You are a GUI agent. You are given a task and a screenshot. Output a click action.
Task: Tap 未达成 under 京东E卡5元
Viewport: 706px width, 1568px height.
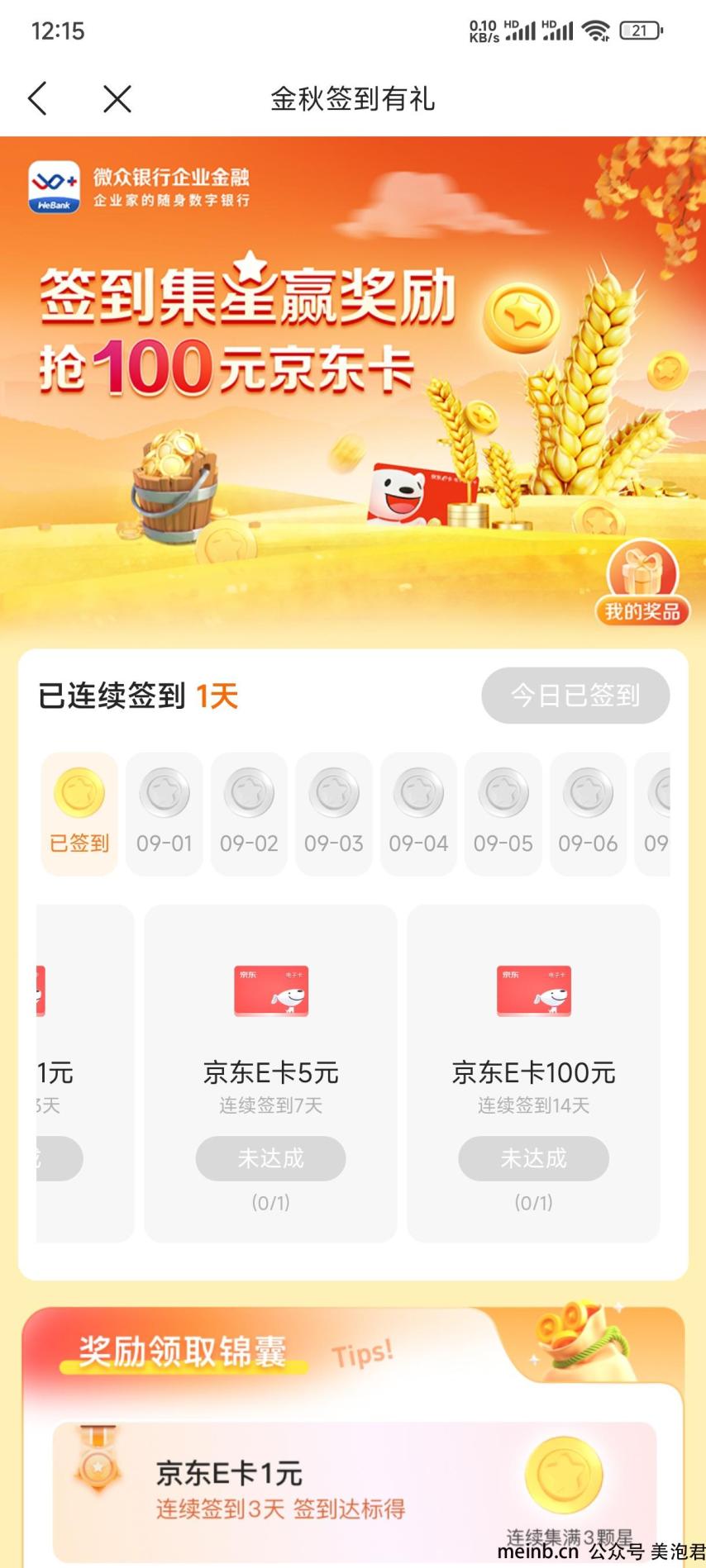click(270, 1158)
